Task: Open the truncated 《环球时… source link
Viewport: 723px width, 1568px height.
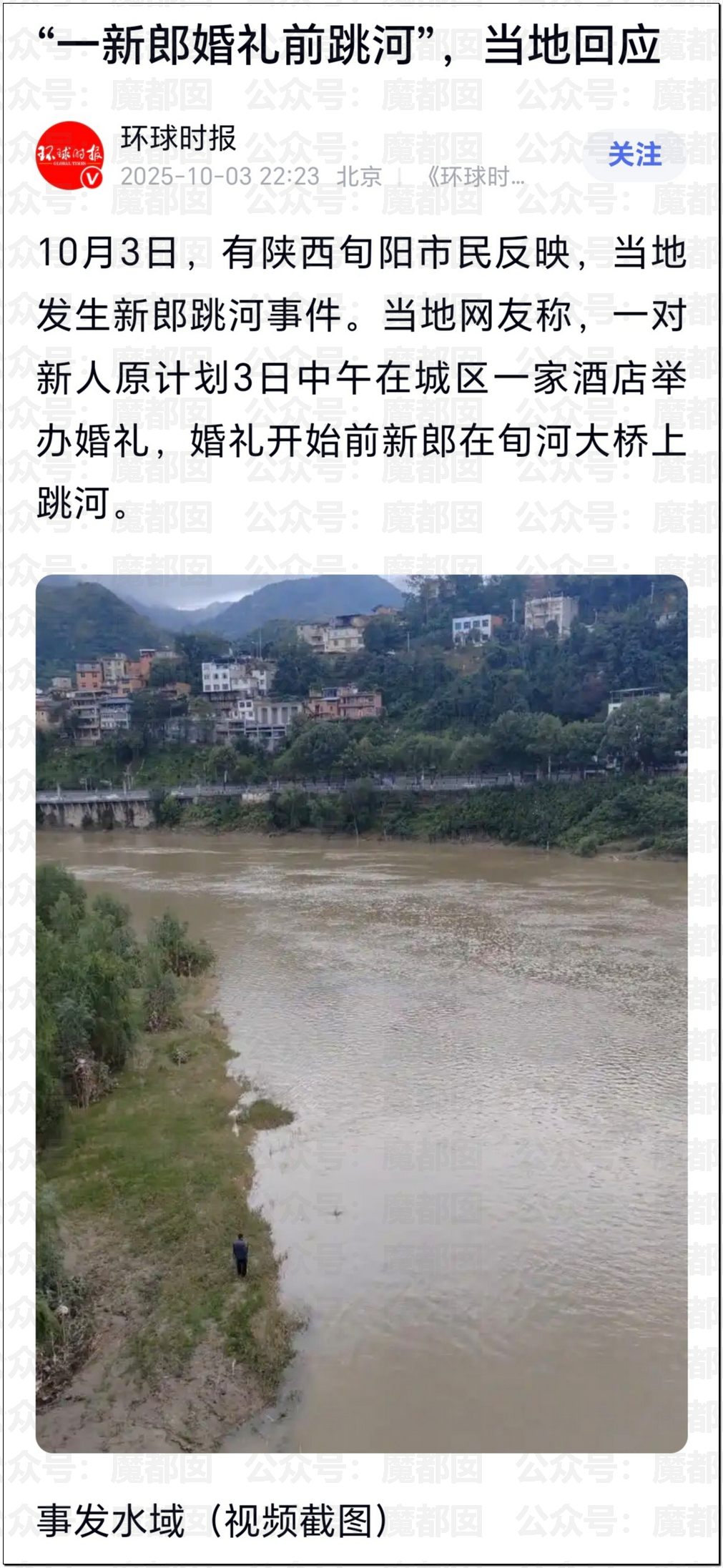Action: pyautogui.click(x=475, y=177)
